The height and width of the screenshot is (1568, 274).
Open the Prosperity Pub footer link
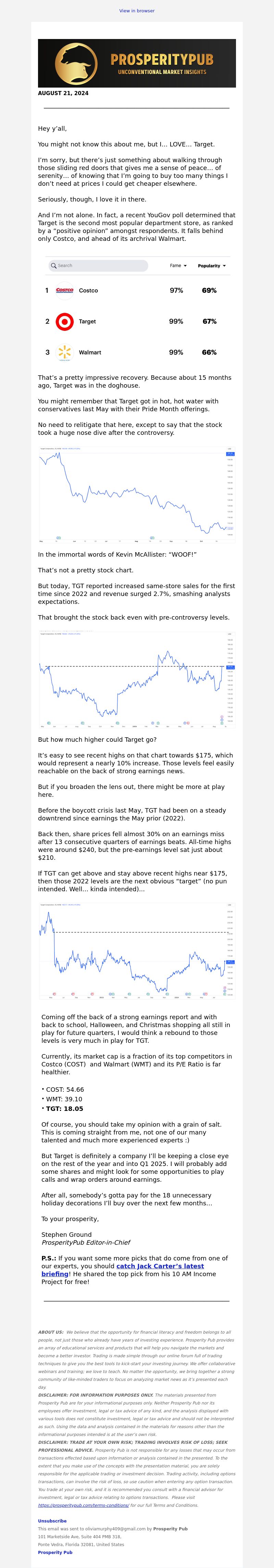55,1553
